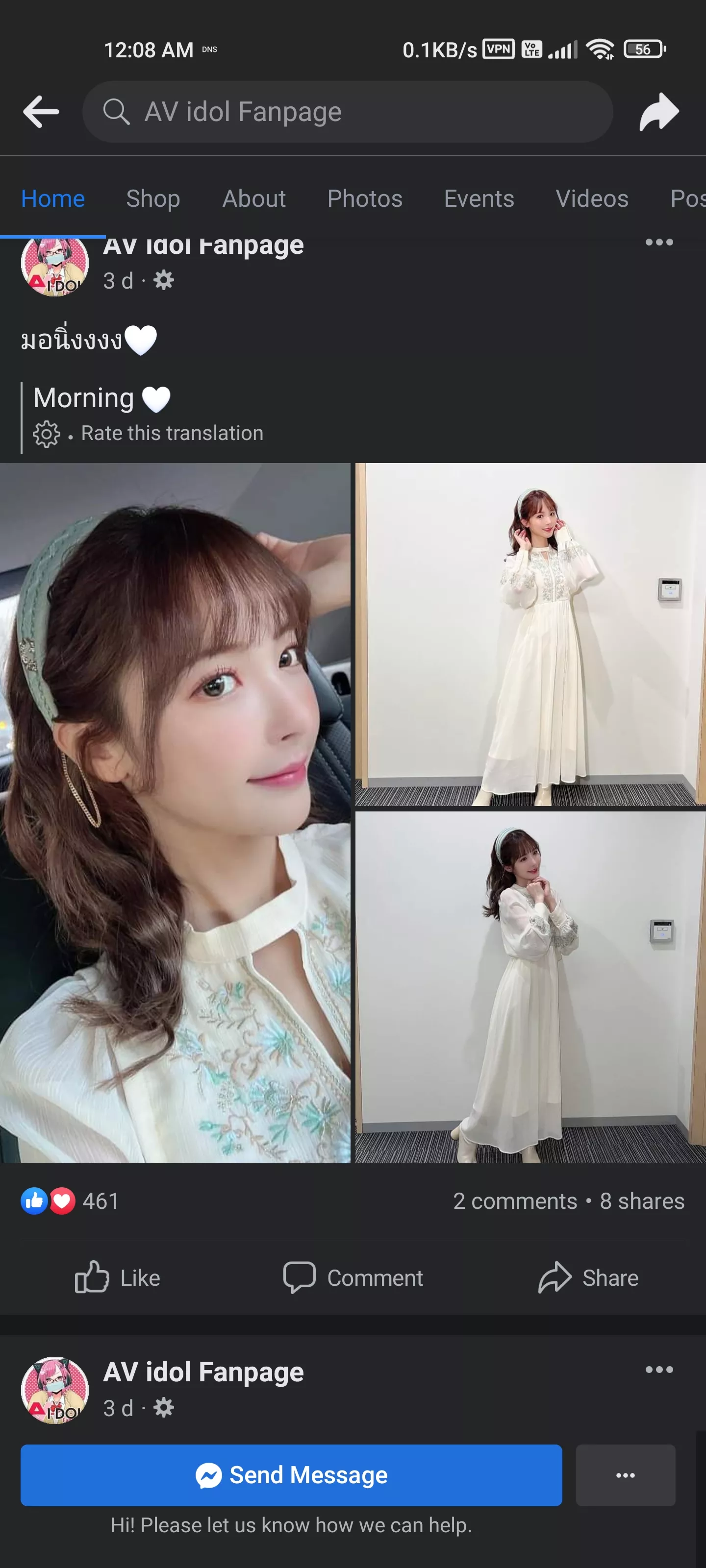Viewport: 706px width, 1568px height.
Task: Tap Send Message button
Action: coord(291,1475)
